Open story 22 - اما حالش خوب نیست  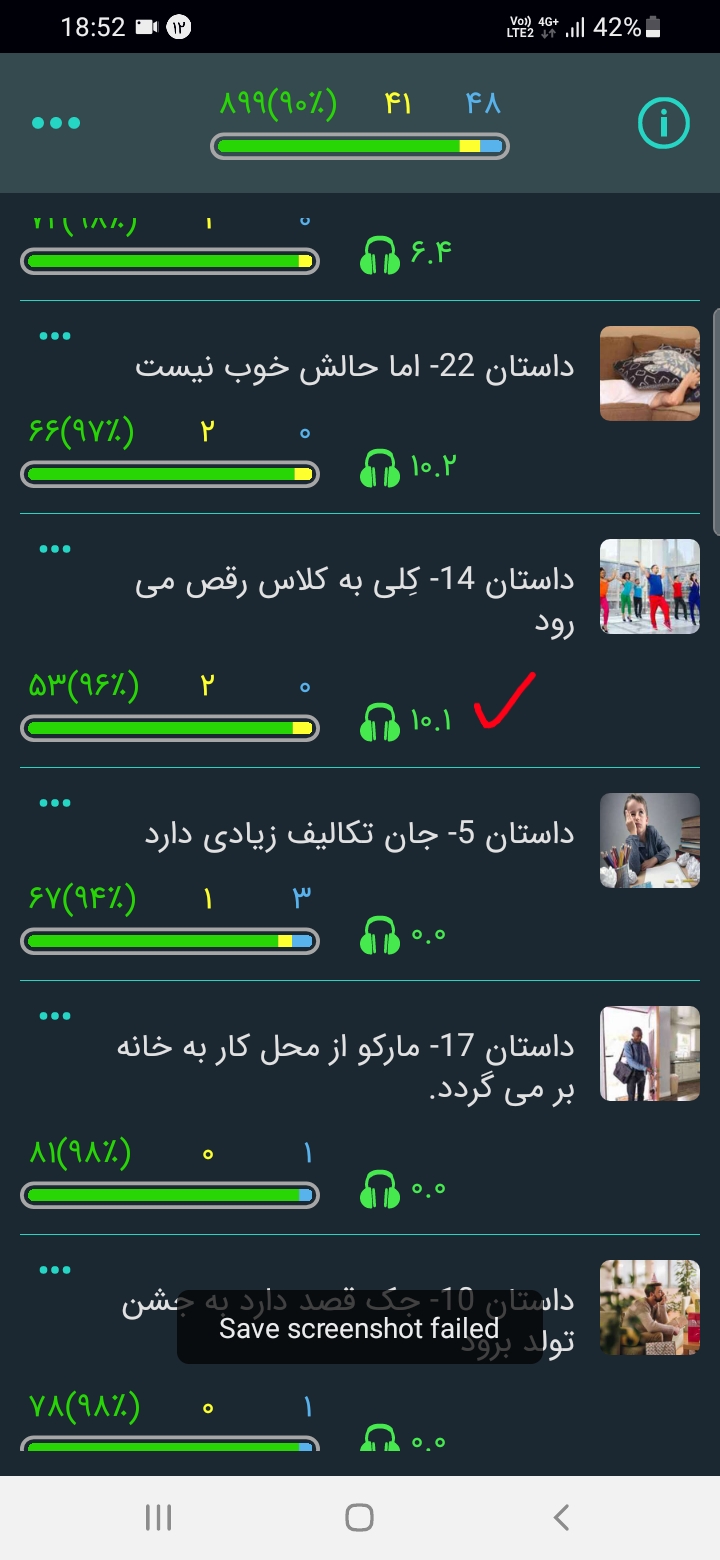coord(355,367)
